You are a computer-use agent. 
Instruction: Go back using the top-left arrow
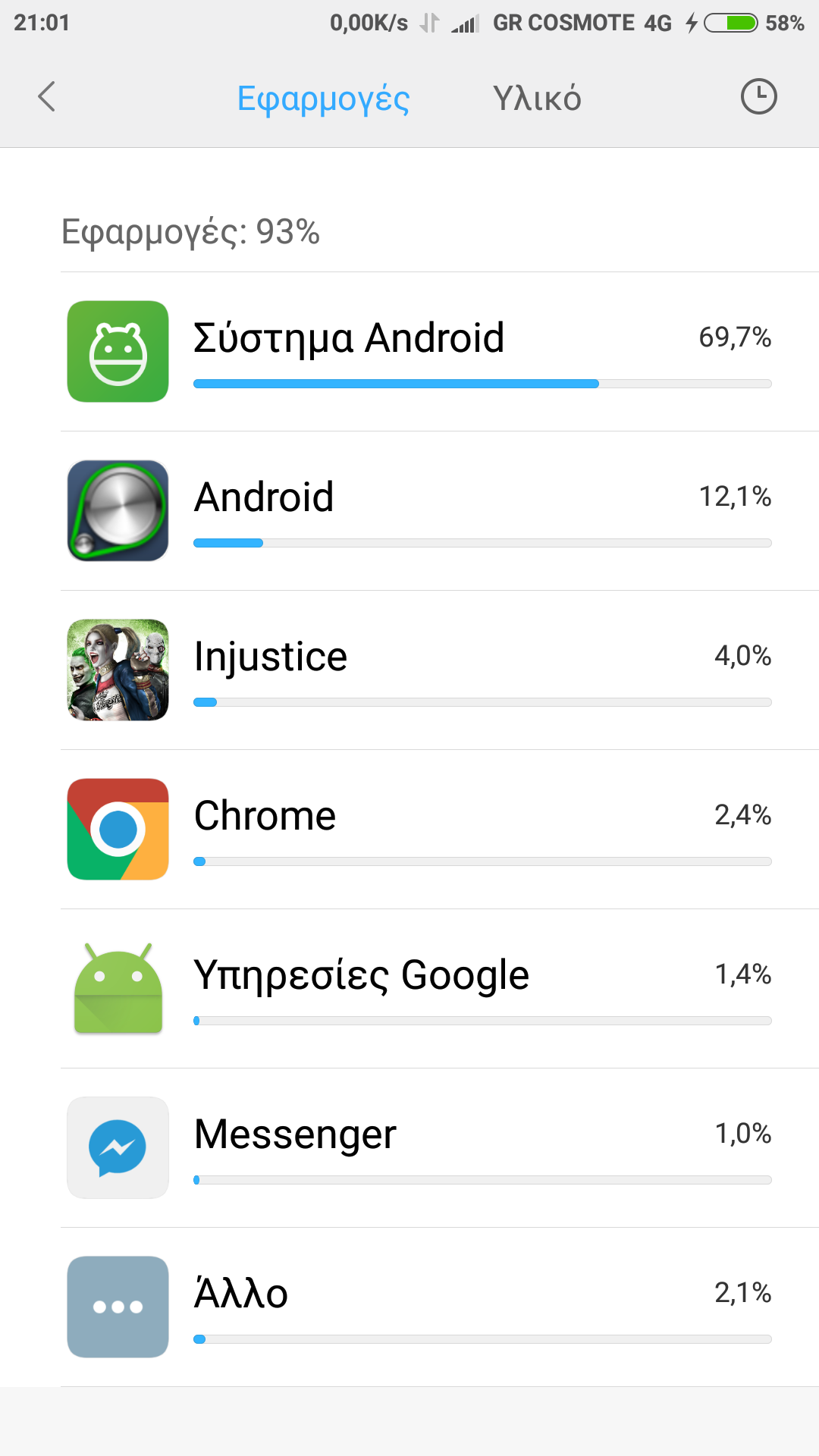point(47,97)
